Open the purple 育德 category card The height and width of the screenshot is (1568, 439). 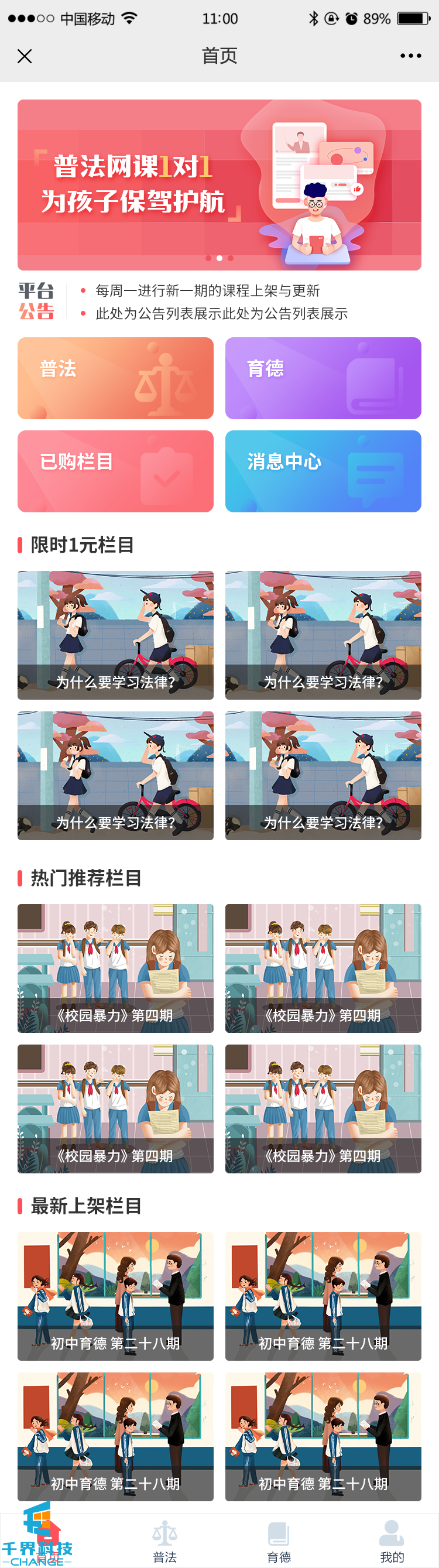pos(323,378)
